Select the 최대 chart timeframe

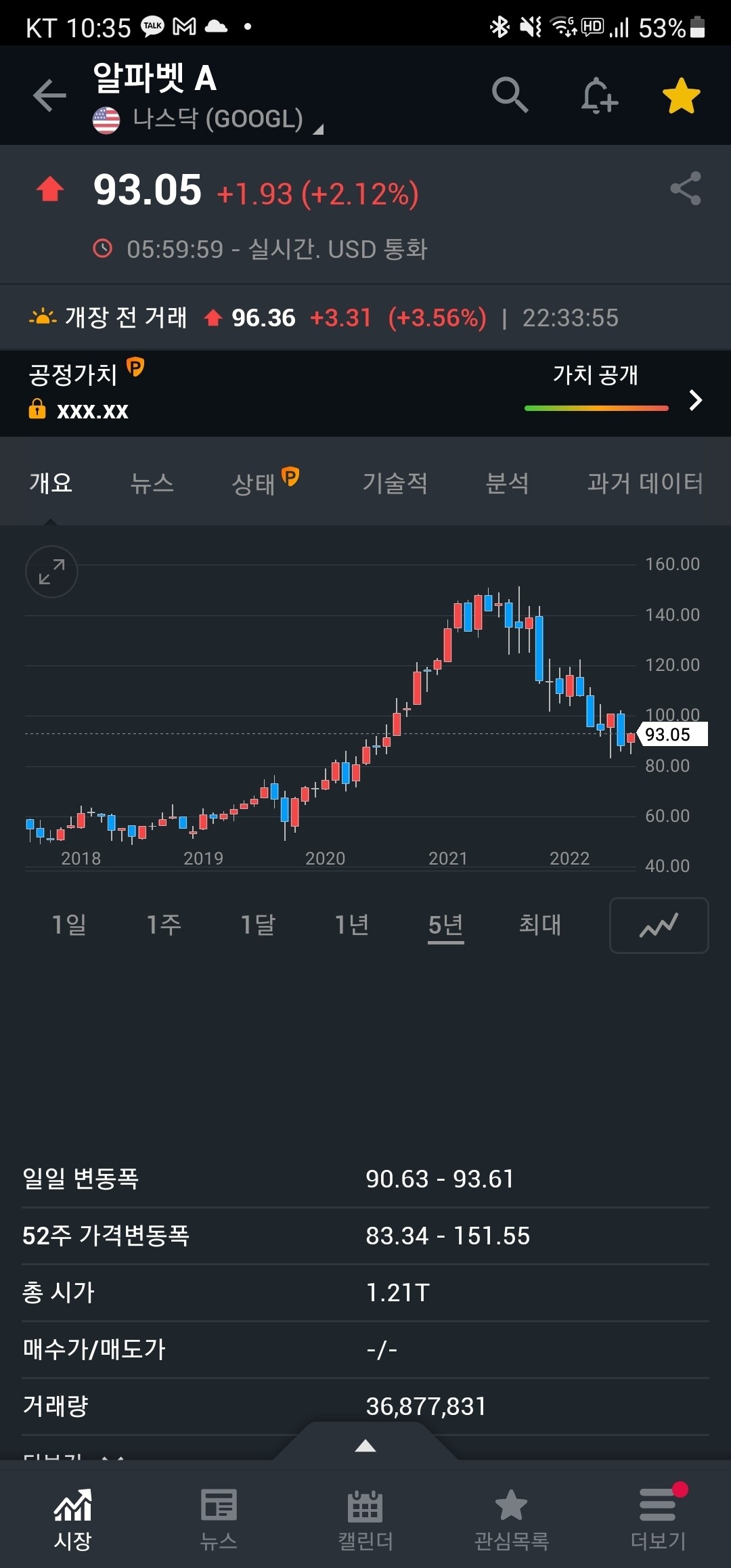[539, 925]
